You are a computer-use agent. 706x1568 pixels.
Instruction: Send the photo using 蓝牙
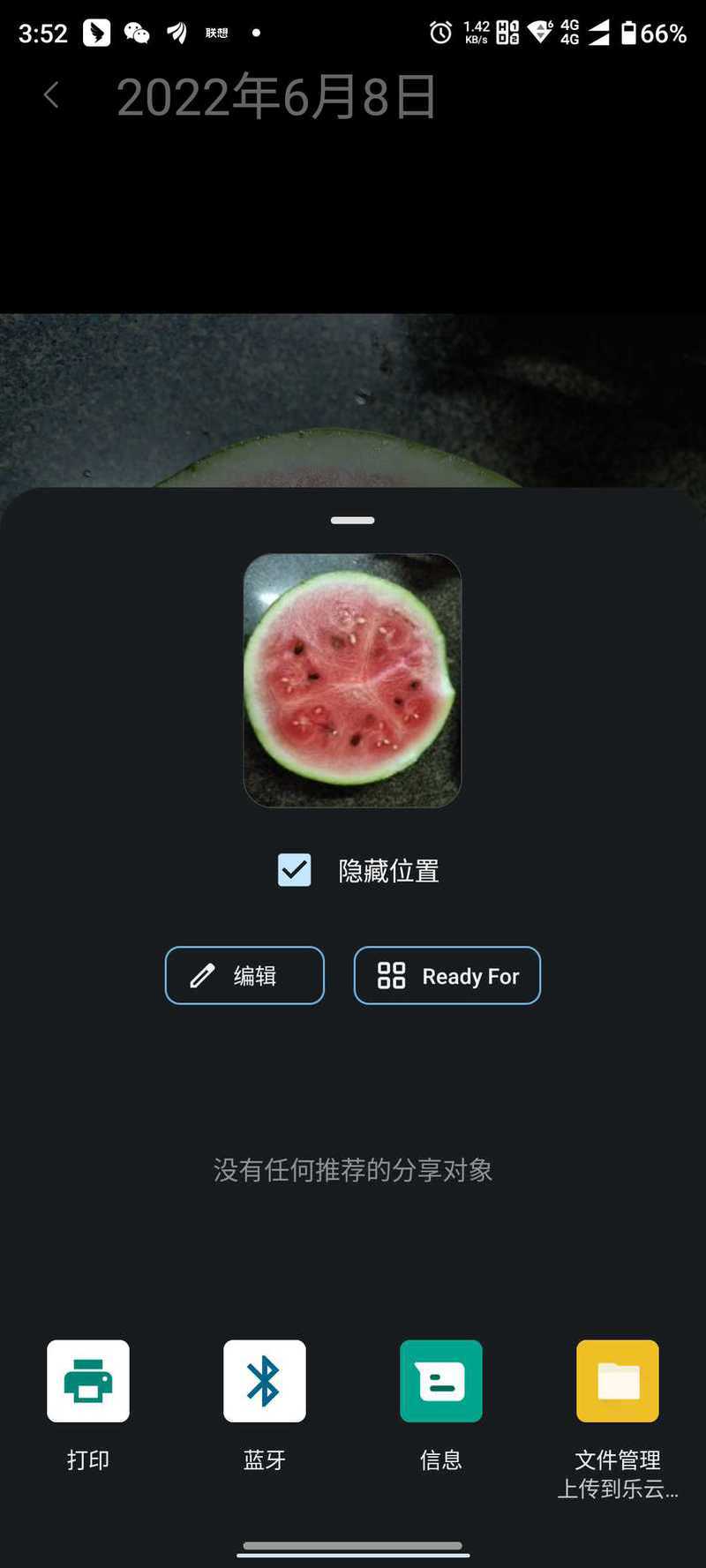point(265,1381)
